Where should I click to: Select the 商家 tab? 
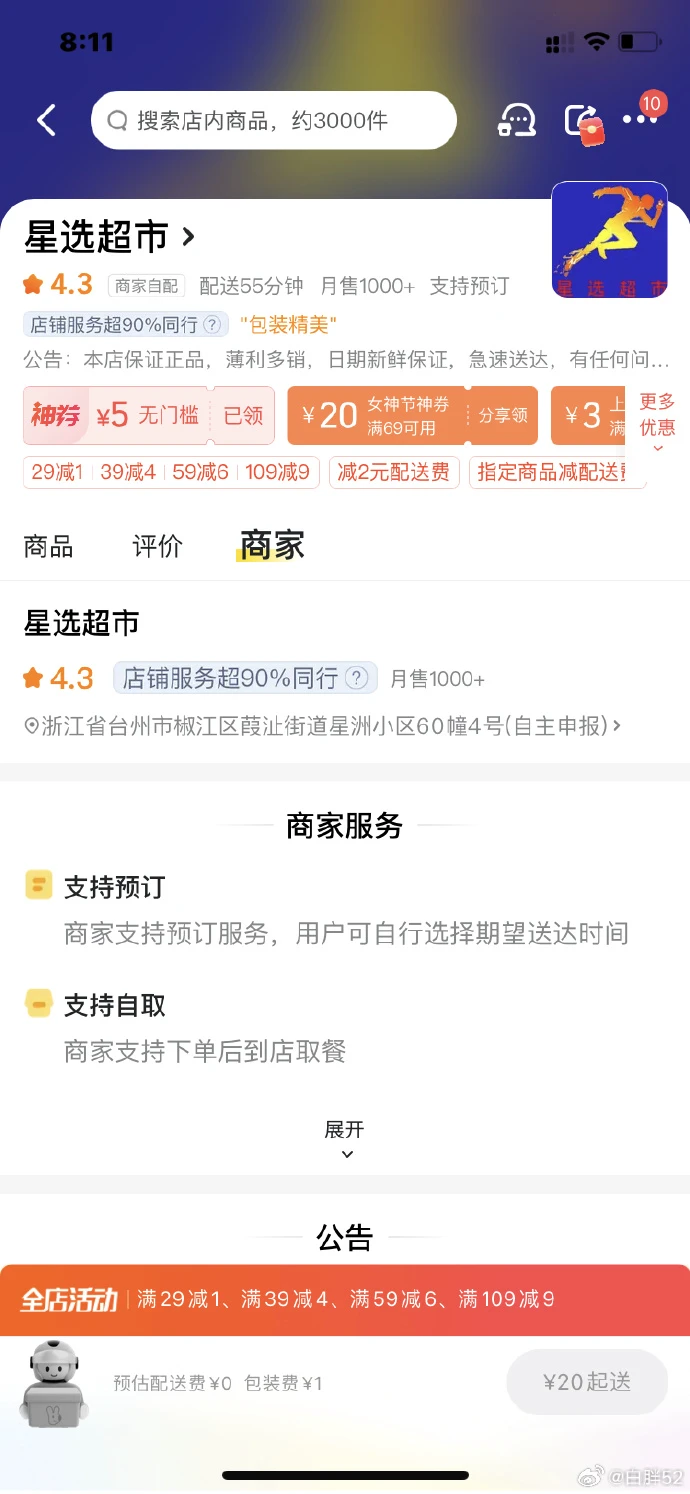272,545
